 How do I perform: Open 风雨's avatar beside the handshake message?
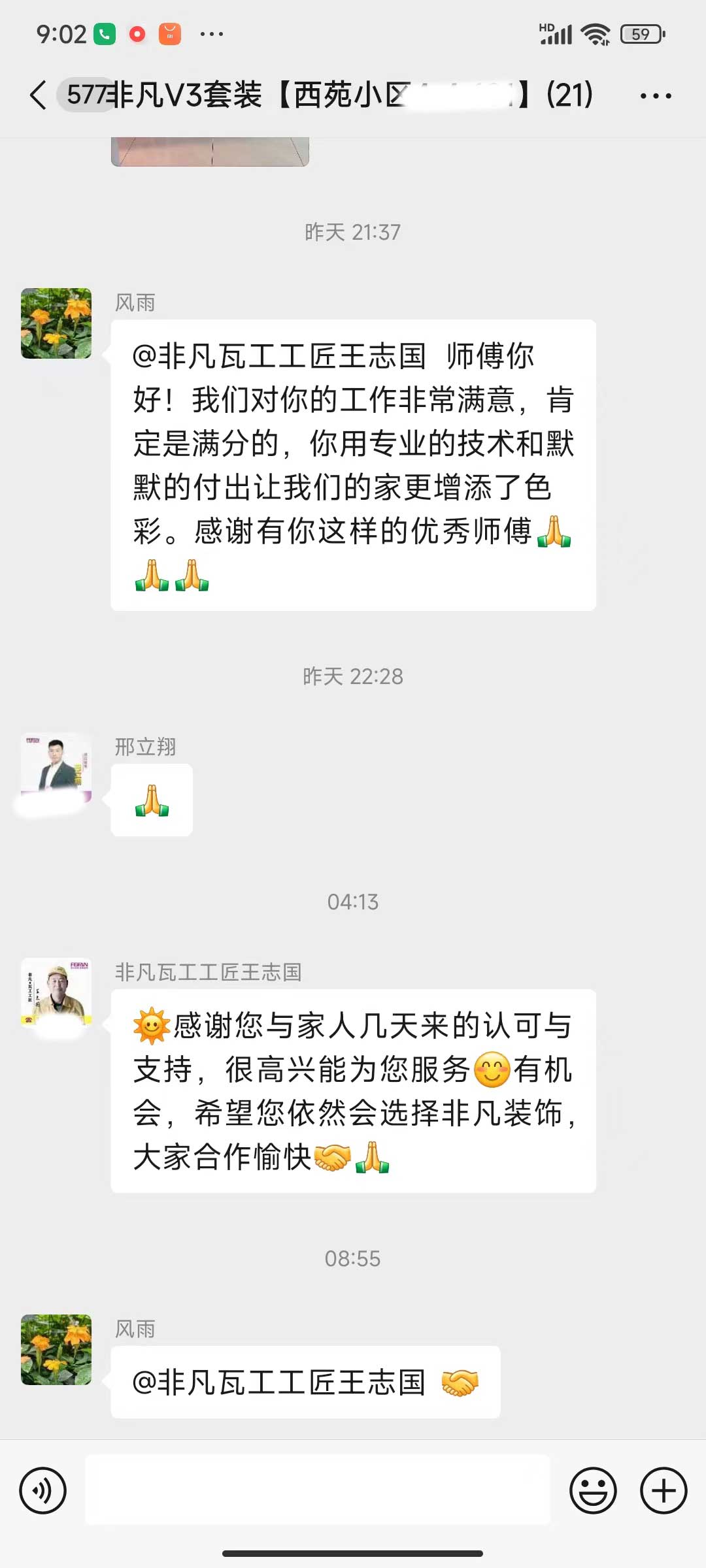(56, 1349)
